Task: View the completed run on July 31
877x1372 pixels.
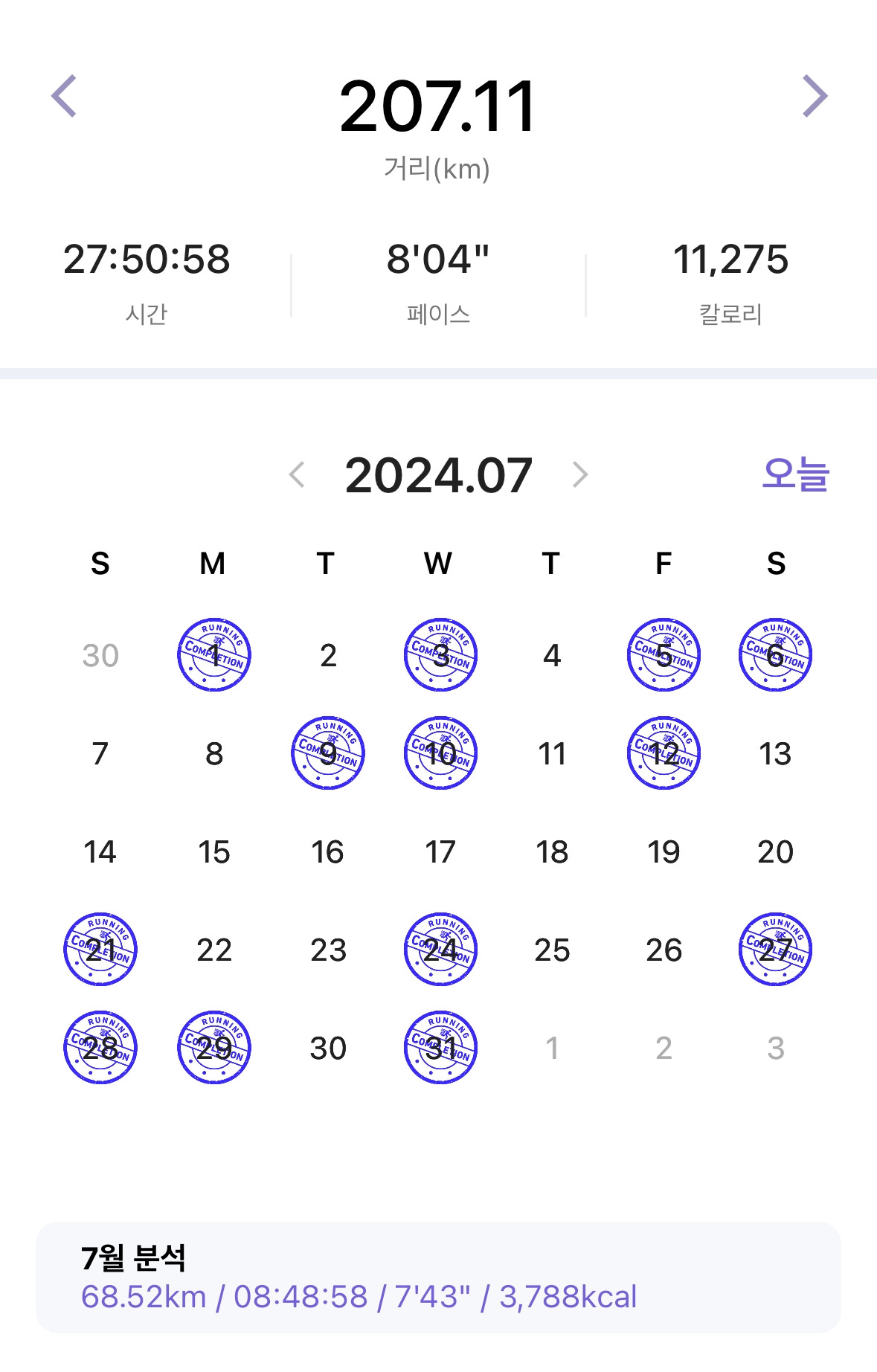Action: pyautogui.click(x=440, y=1048)
